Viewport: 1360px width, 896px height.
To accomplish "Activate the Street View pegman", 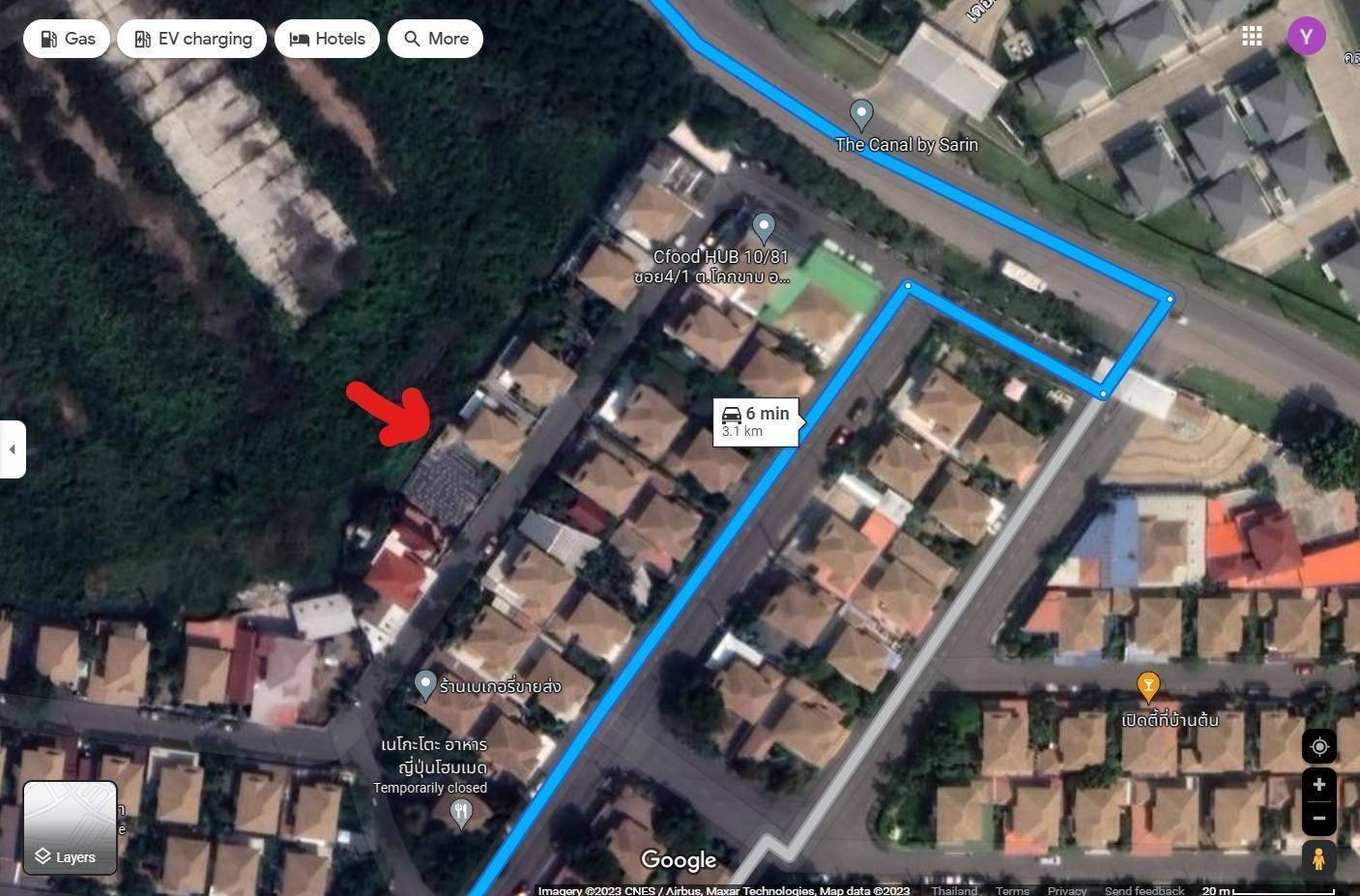I will pos(1318,858).
